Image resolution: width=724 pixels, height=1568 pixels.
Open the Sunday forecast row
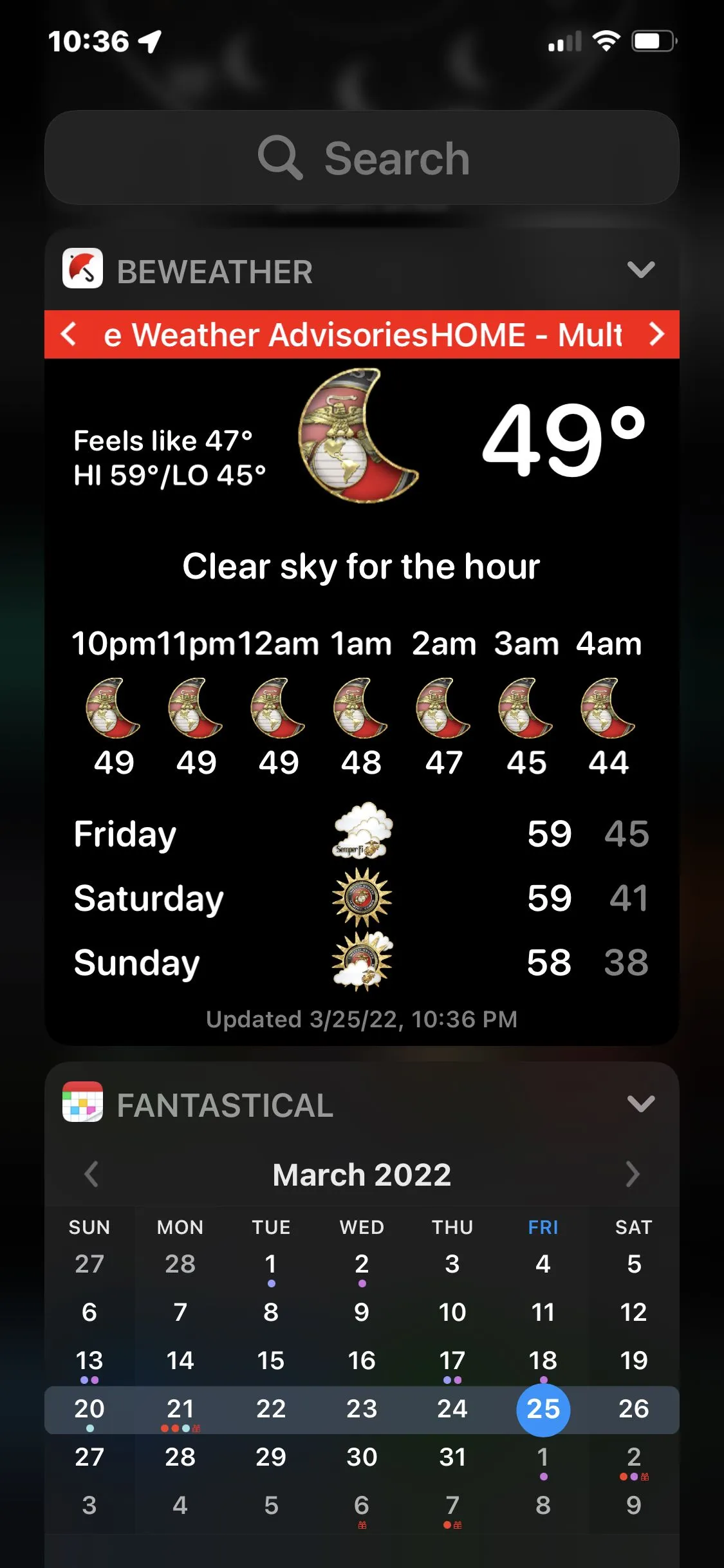click(362, 962)
